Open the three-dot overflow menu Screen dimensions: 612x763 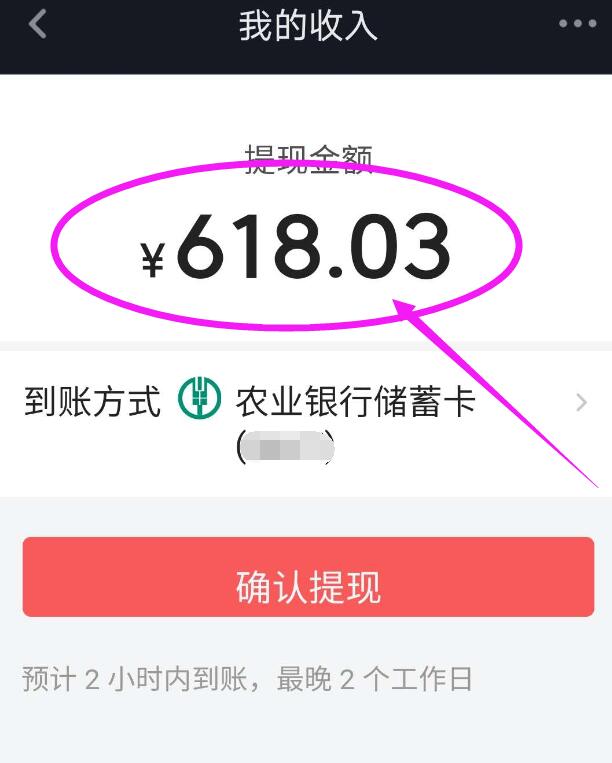pyautogui.click(x=577, y=23)
